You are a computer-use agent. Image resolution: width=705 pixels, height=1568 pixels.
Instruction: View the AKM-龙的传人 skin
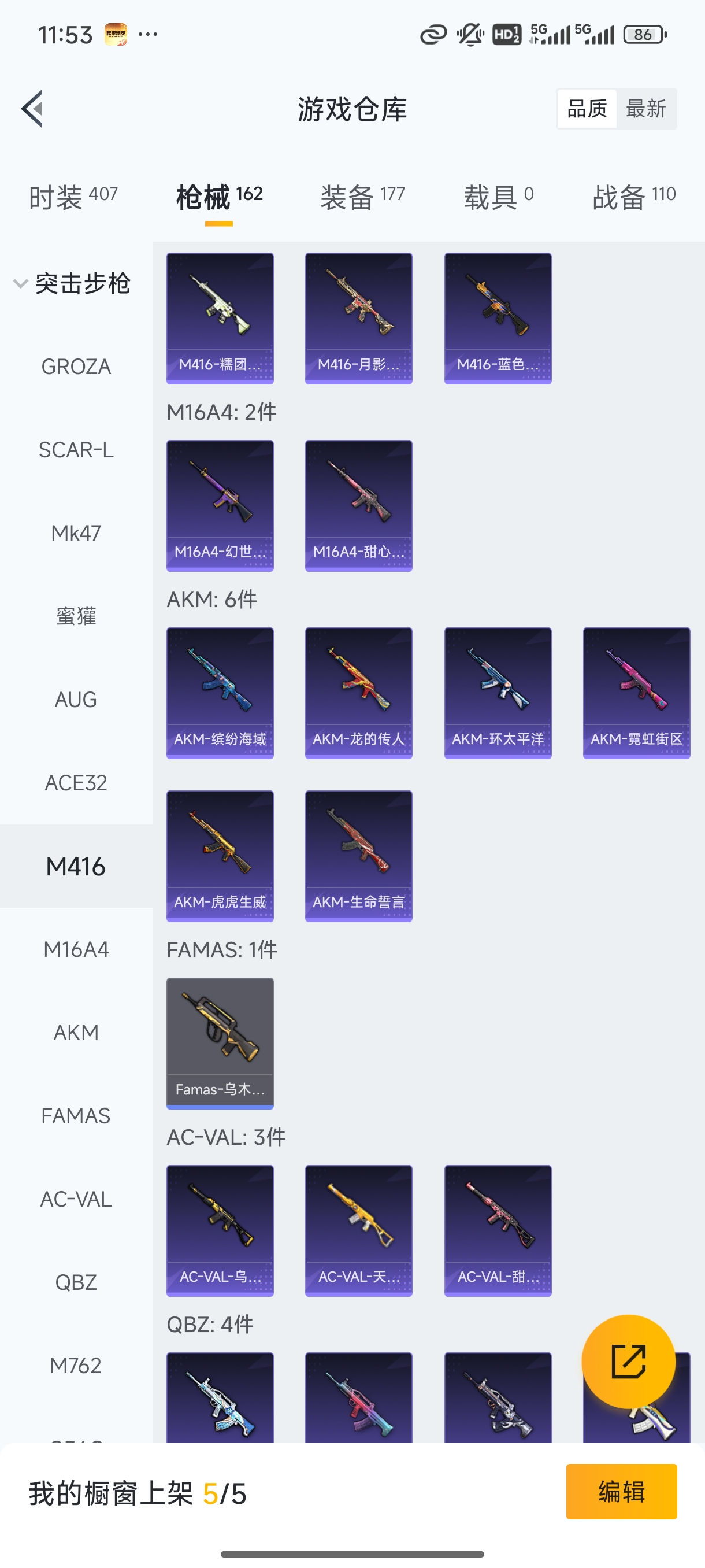pos(359,693)
